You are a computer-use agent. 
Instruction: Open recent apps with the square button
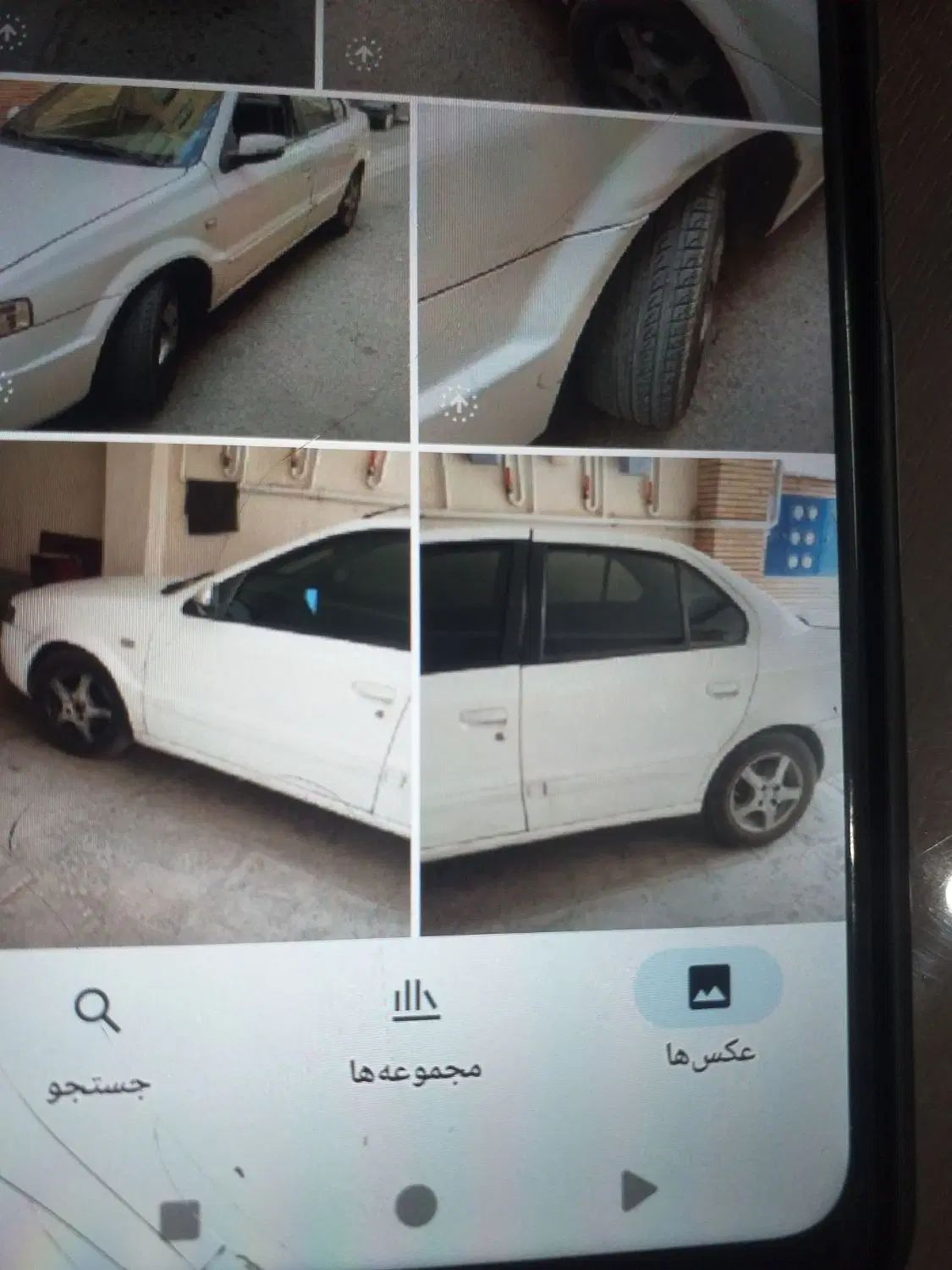(x=180, y=1221)
